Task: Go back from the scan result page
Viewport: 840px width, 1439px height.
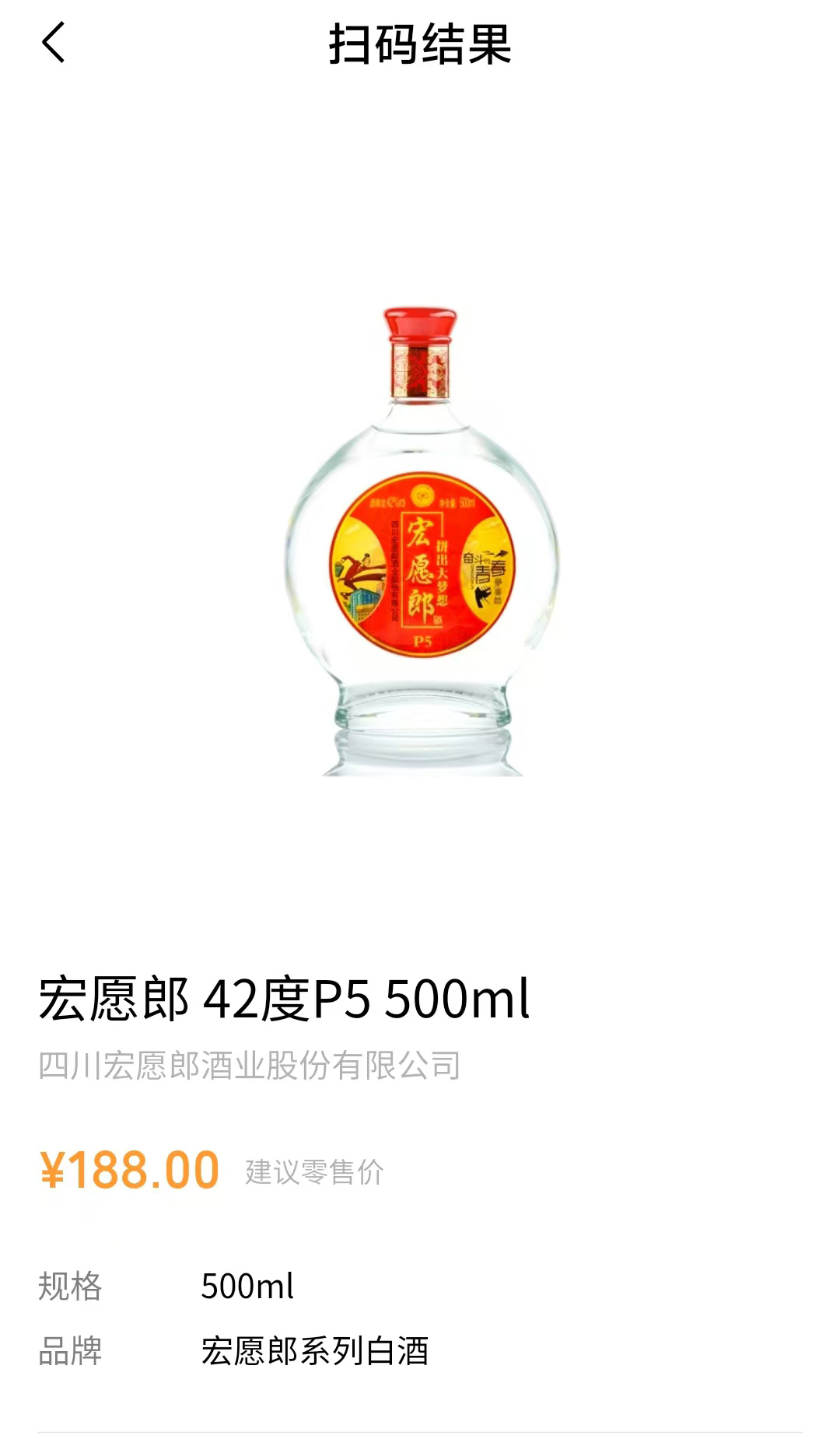Action: coord(53,43)
